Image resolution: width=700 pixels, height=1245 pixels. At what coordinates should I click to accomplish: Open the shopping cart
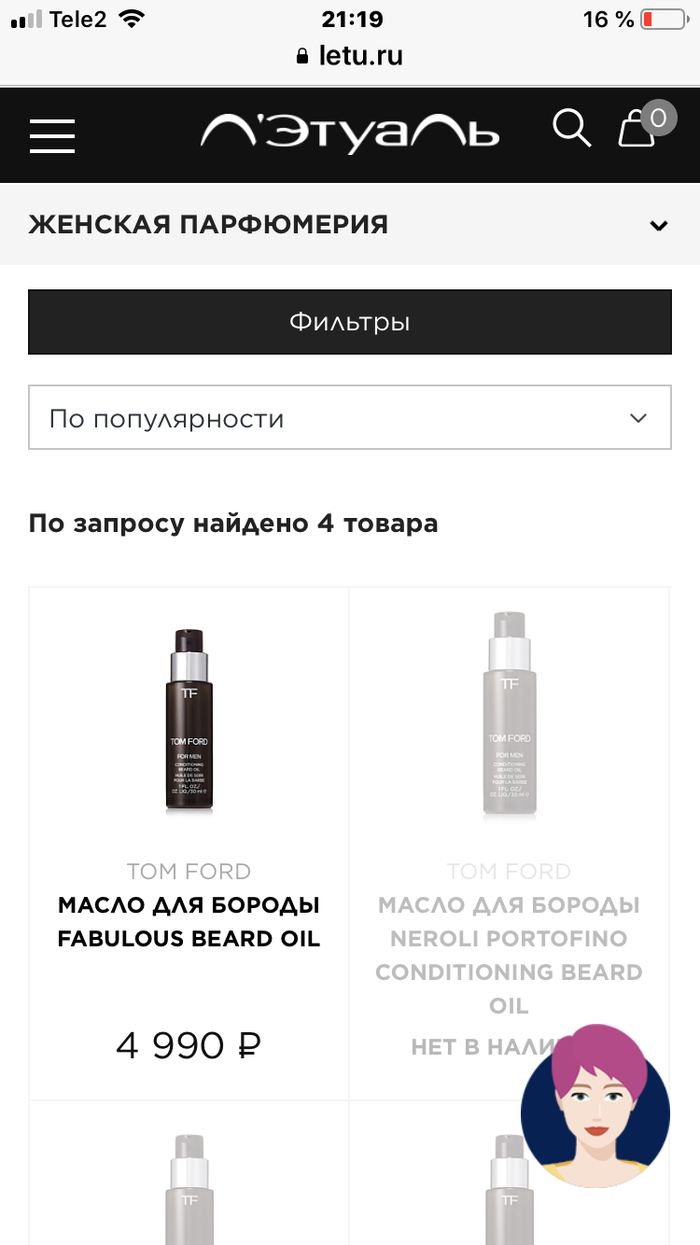(x=638, y=129)
